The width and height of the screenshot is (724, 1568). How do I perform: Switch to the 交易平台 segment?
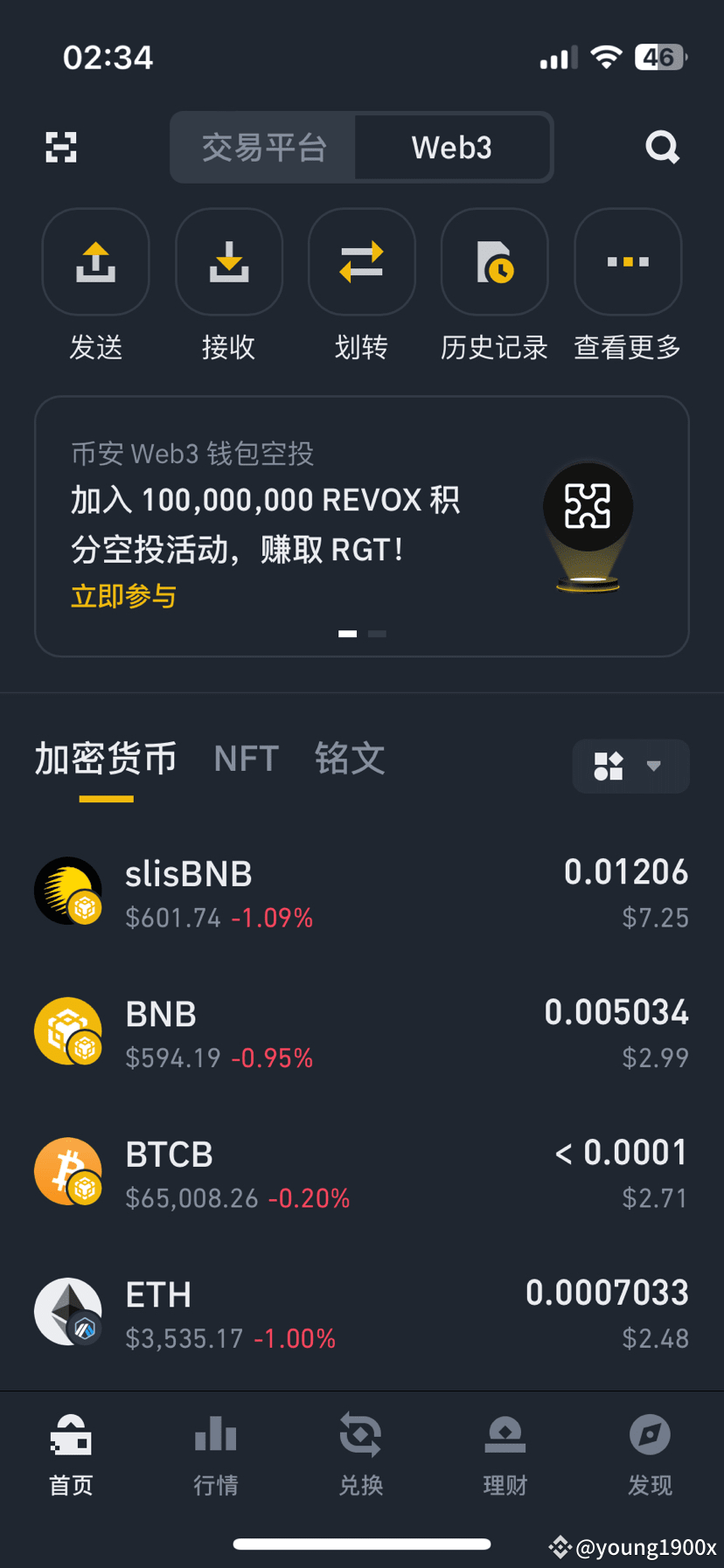tap(264, 148)
